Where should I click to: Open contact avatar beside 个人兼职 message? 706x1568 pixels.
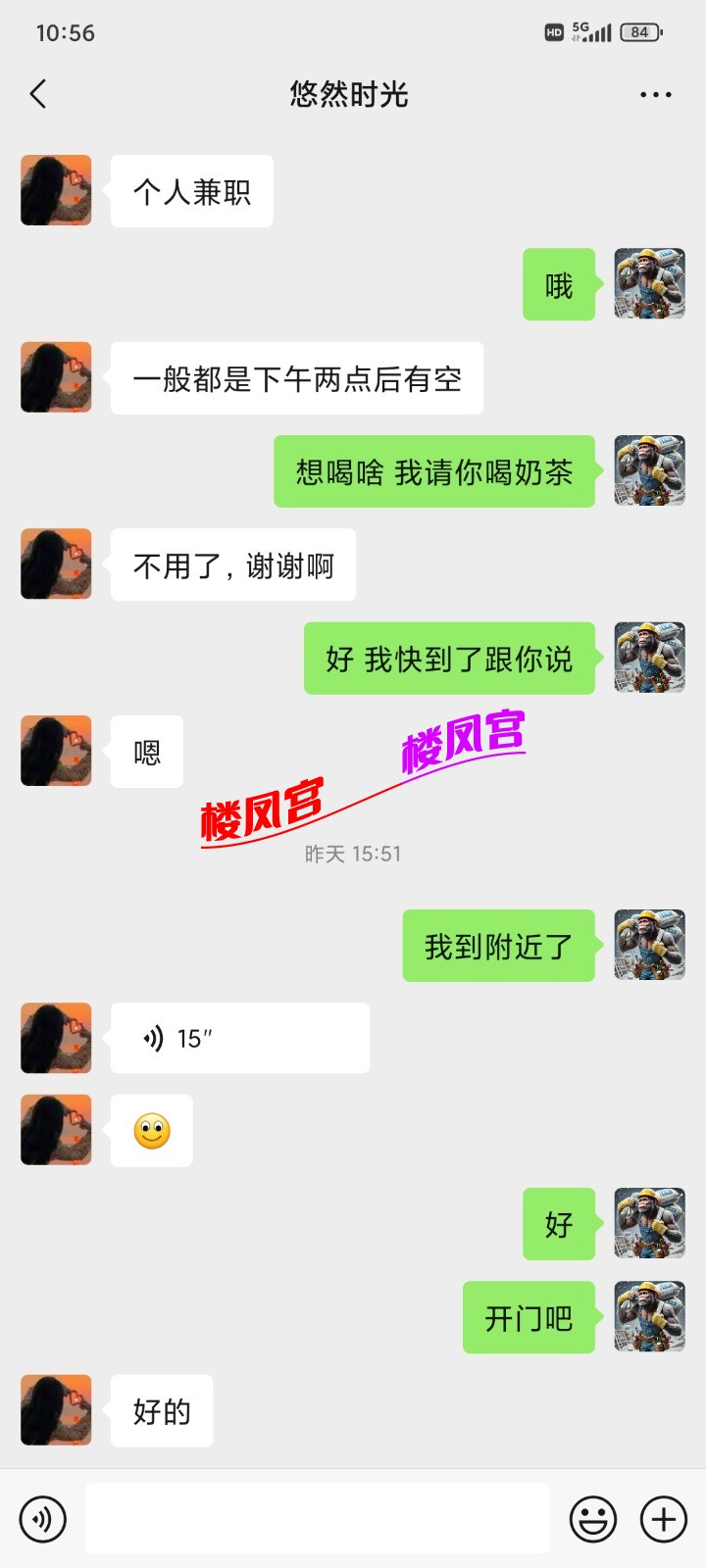pyautogui.click(x=56, y=190)
